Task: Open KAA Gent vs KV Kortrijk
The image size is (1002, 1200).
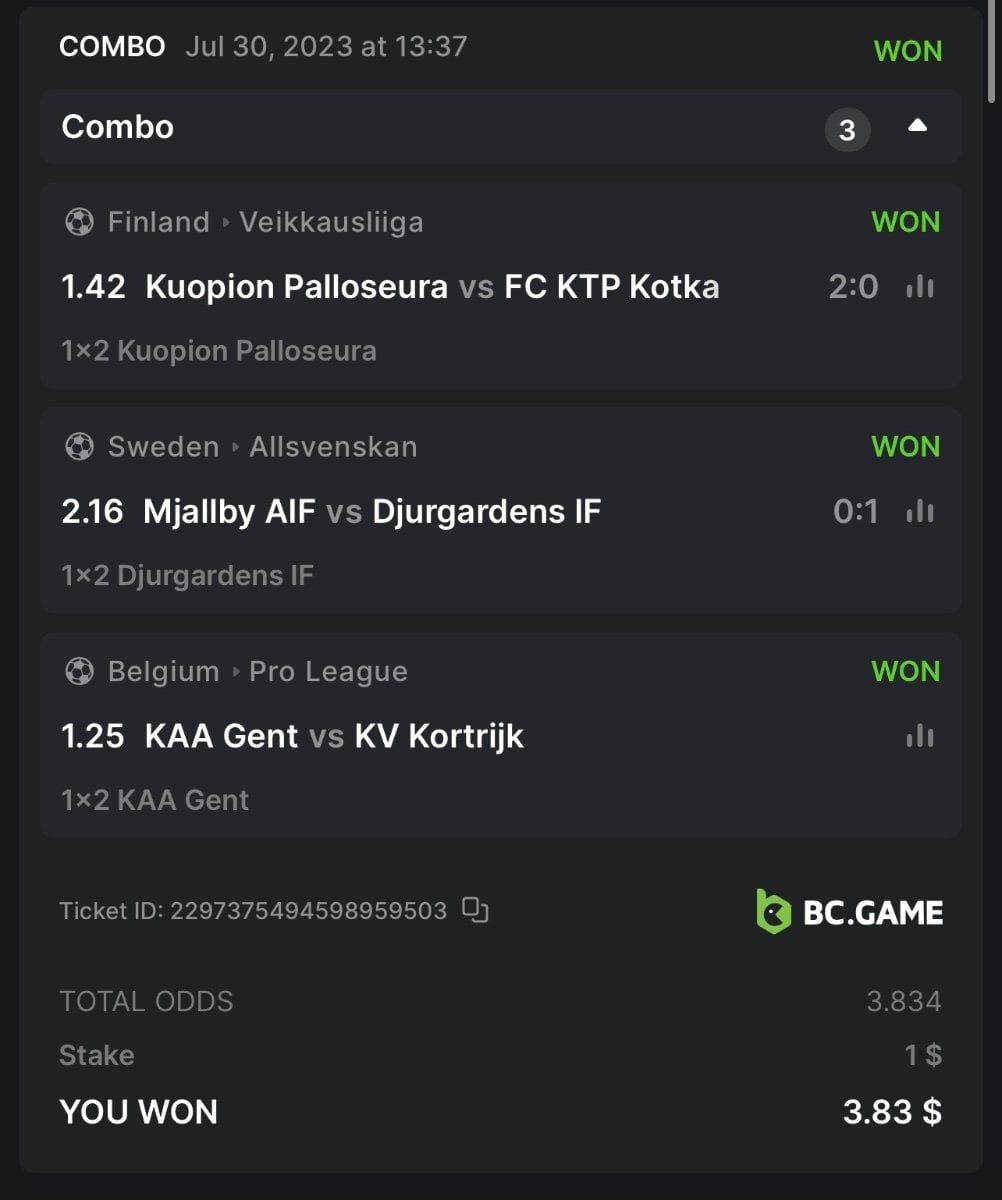Action: pos(334,737)
